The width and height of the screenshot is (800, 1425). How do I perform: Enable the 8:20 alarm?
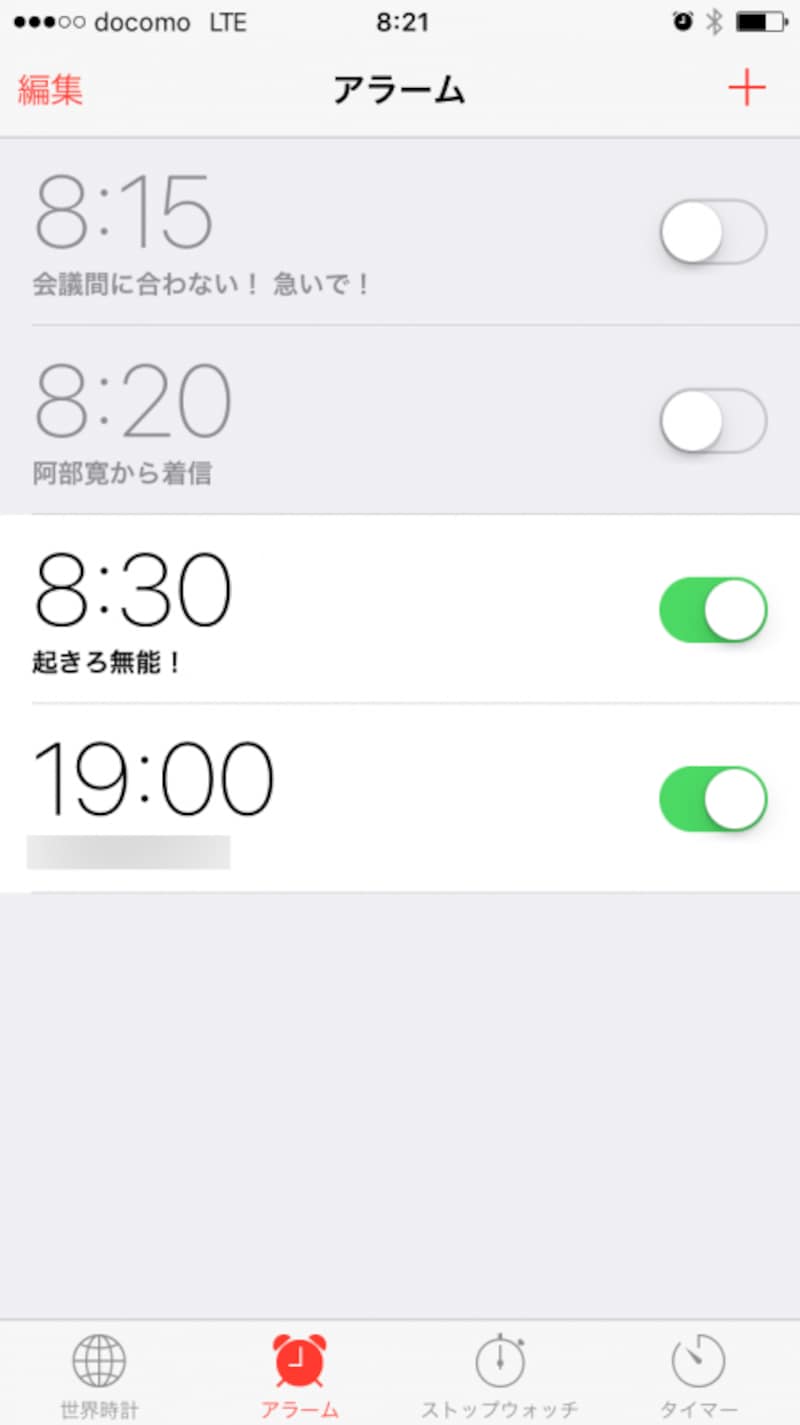click(712, 420)
